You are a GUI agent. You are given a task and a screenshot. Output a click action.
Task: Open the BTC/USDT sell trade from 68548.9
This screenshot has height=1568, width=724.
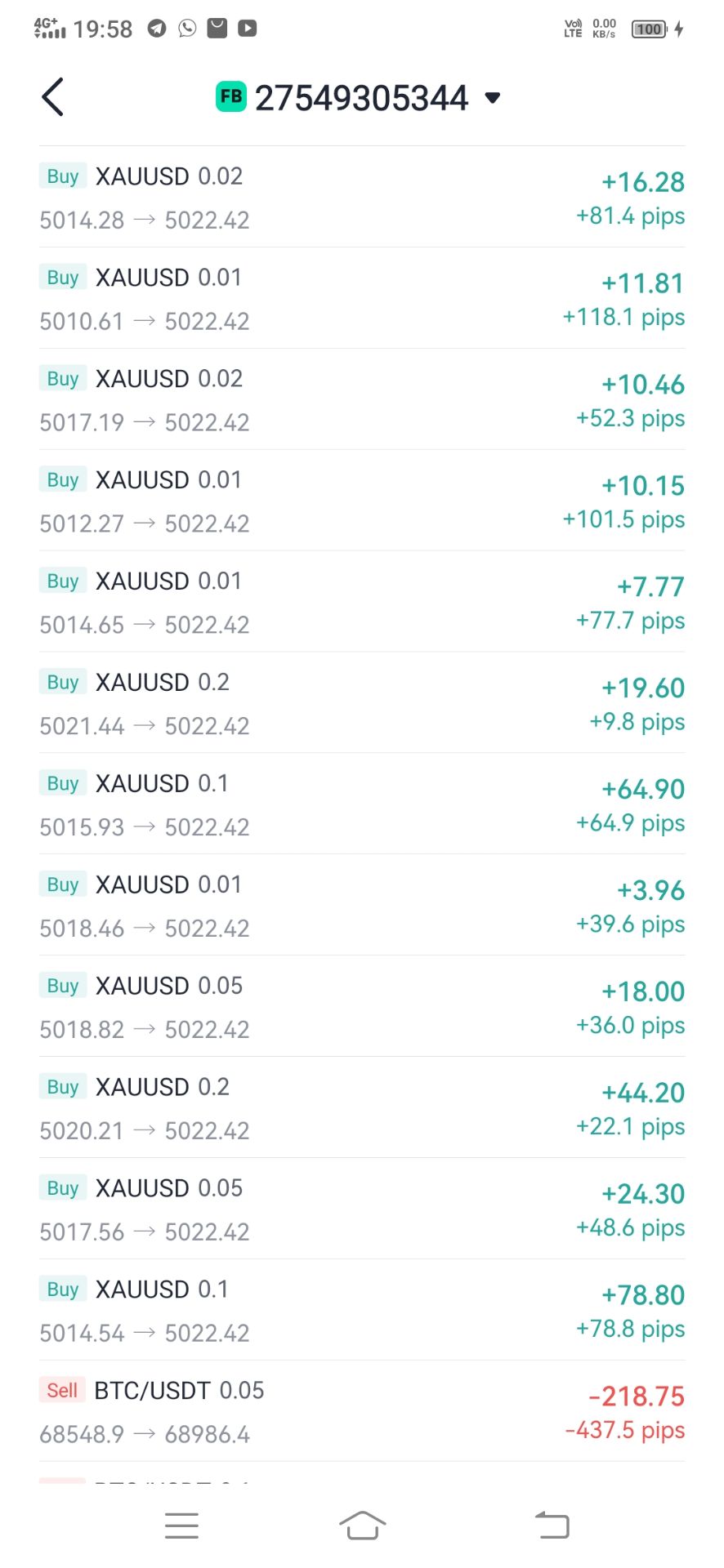[361, 1413]
